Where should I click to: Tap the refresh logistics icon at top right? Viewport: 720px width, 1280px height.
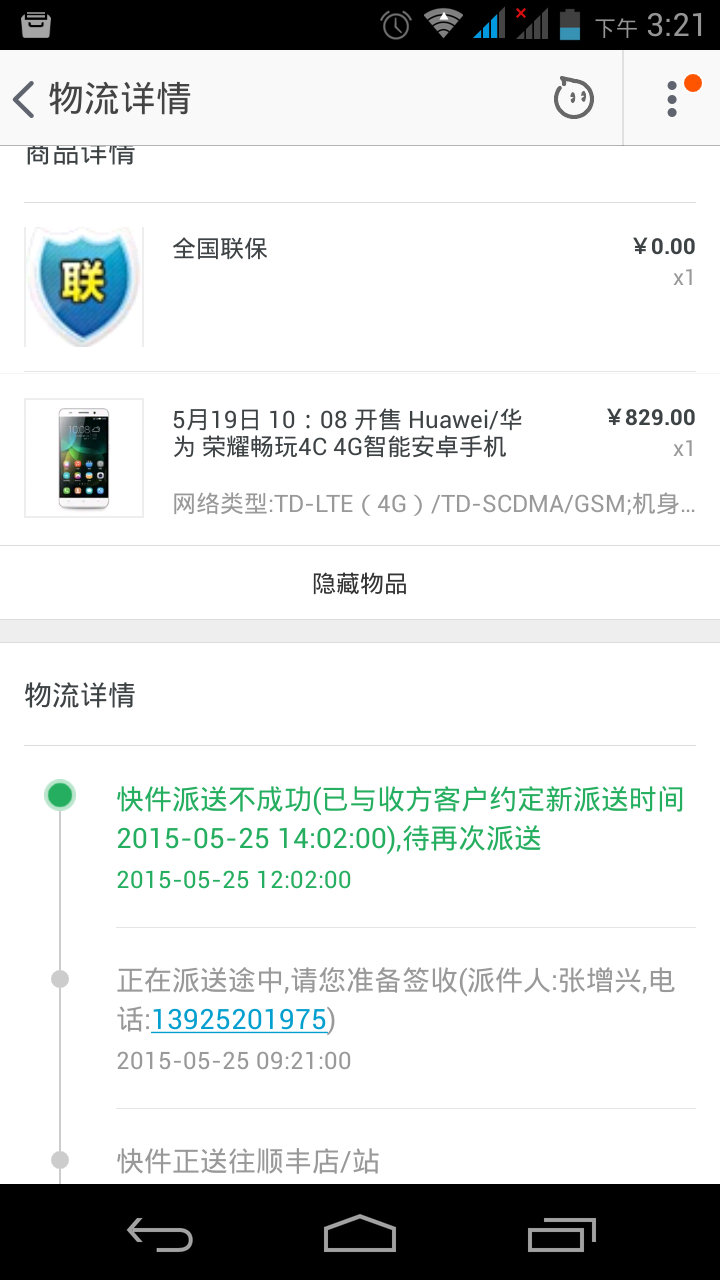point(572,98)
